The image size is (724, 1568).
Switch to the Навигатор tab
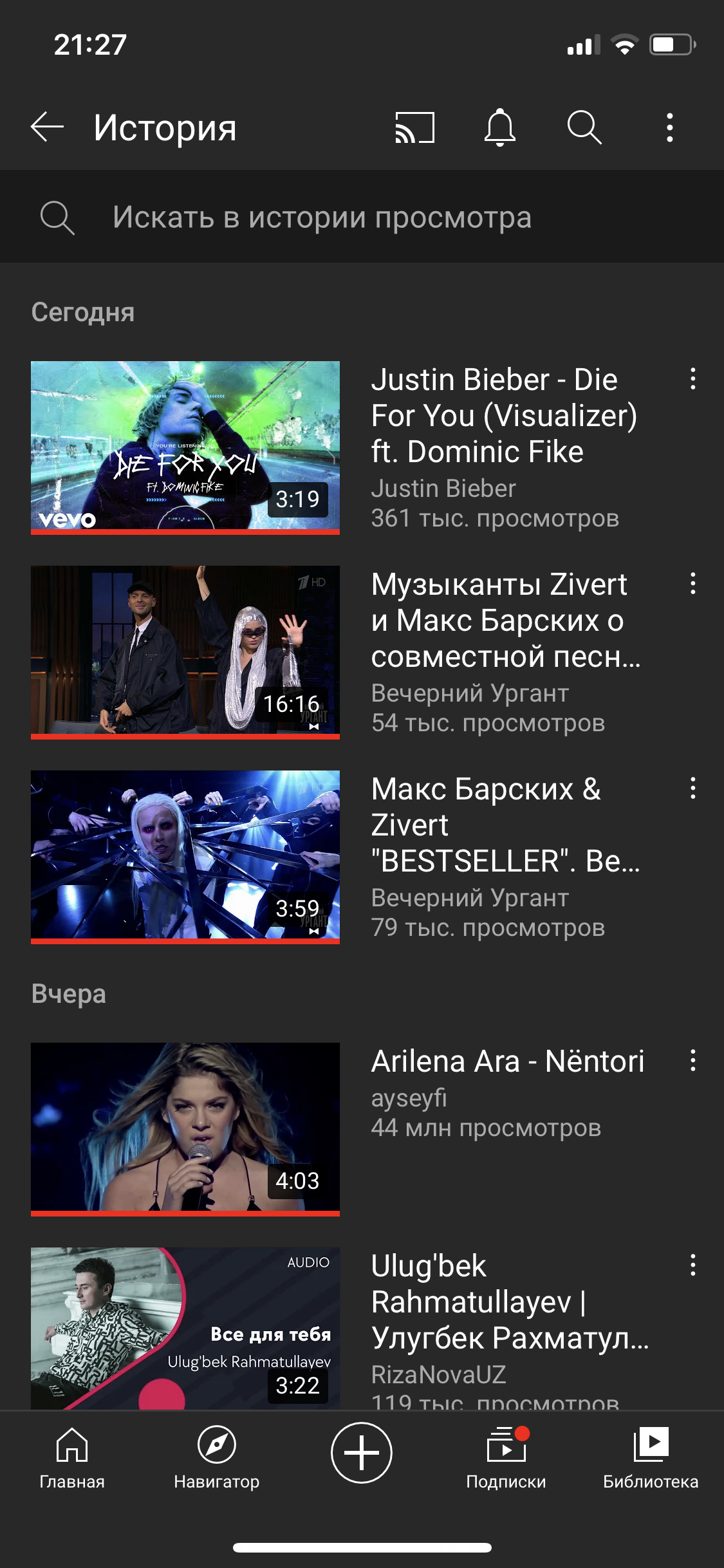217,1457
